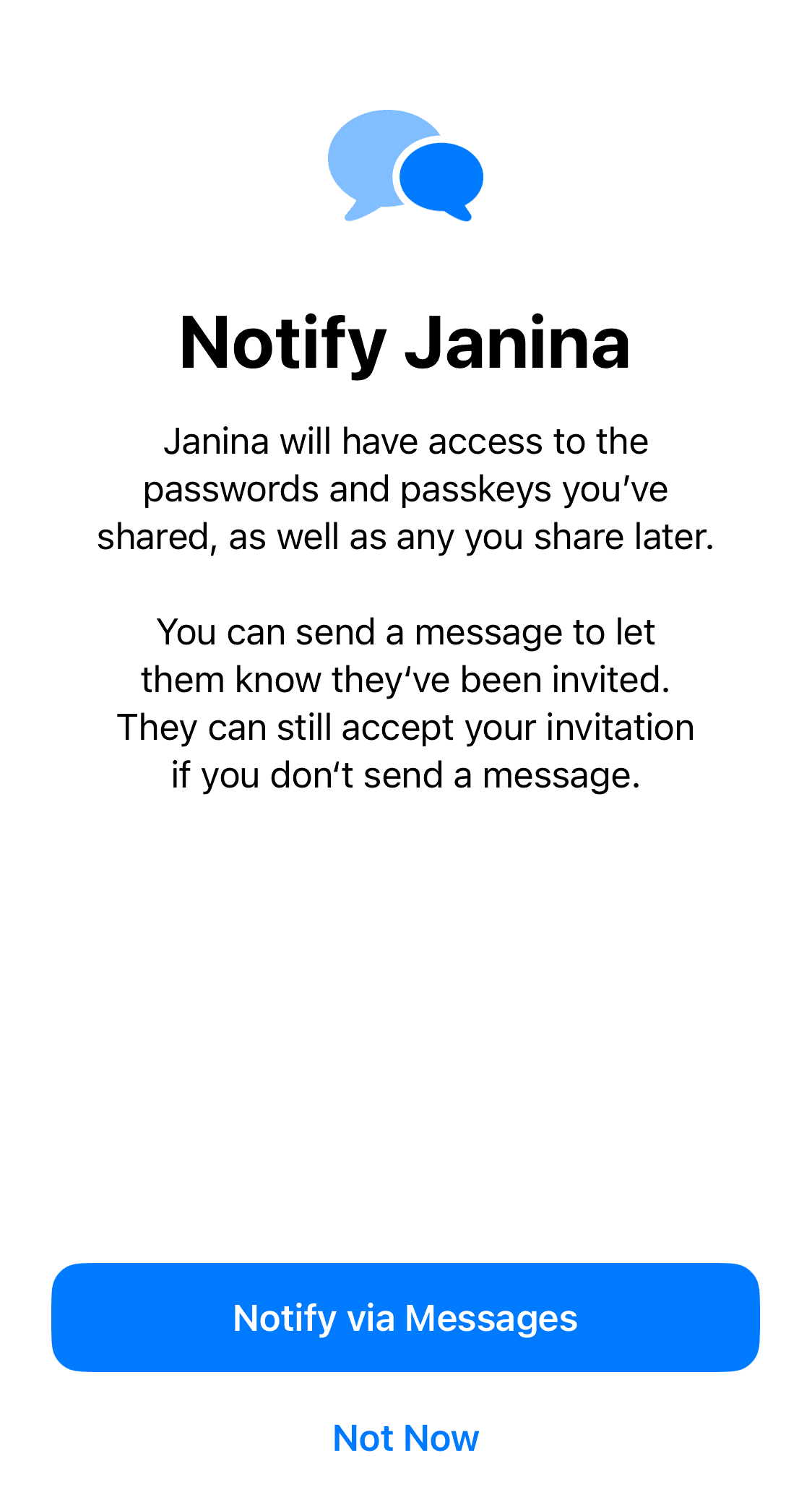Tap Notify via Messages button

pos(405,1317)
